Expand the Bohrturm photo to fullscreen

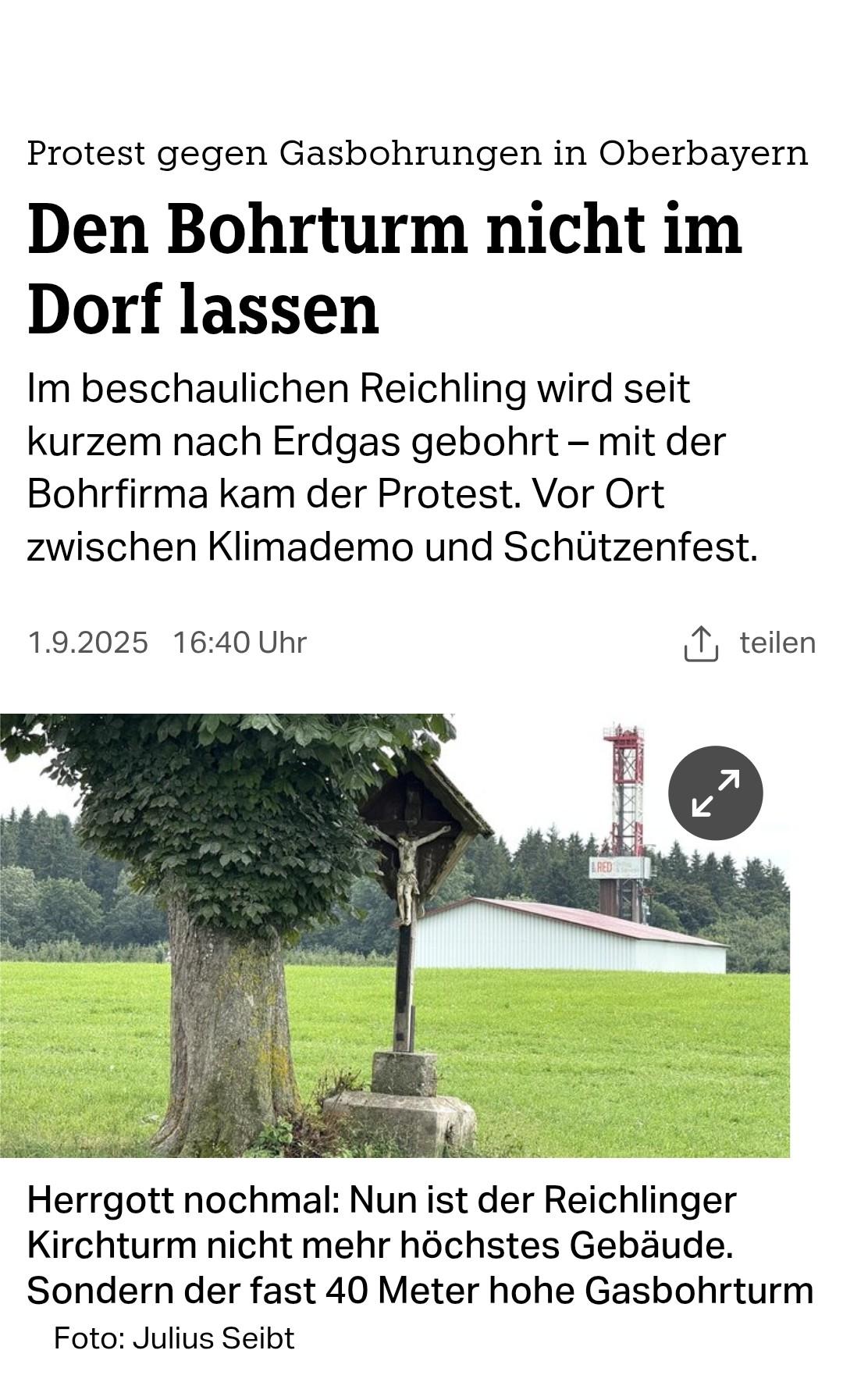pyautogui.click(x=716, y=793)
